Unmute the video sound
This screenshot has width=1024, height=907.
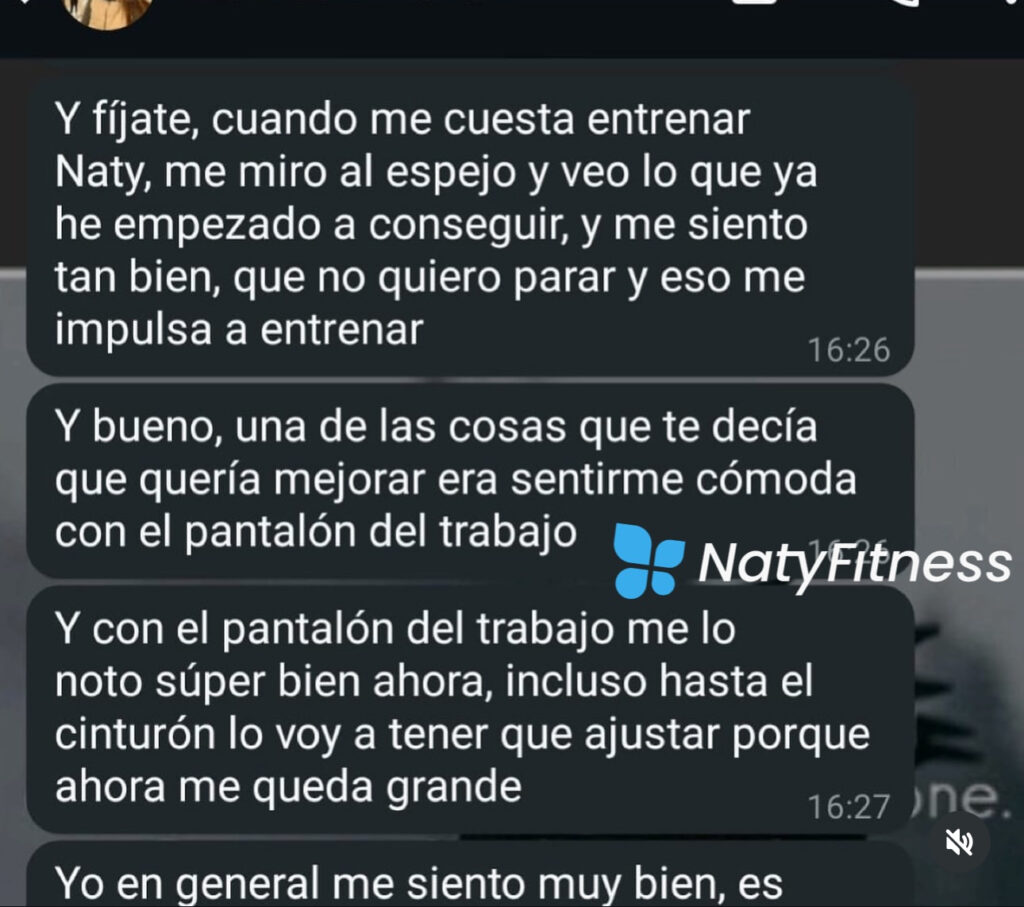960,842
